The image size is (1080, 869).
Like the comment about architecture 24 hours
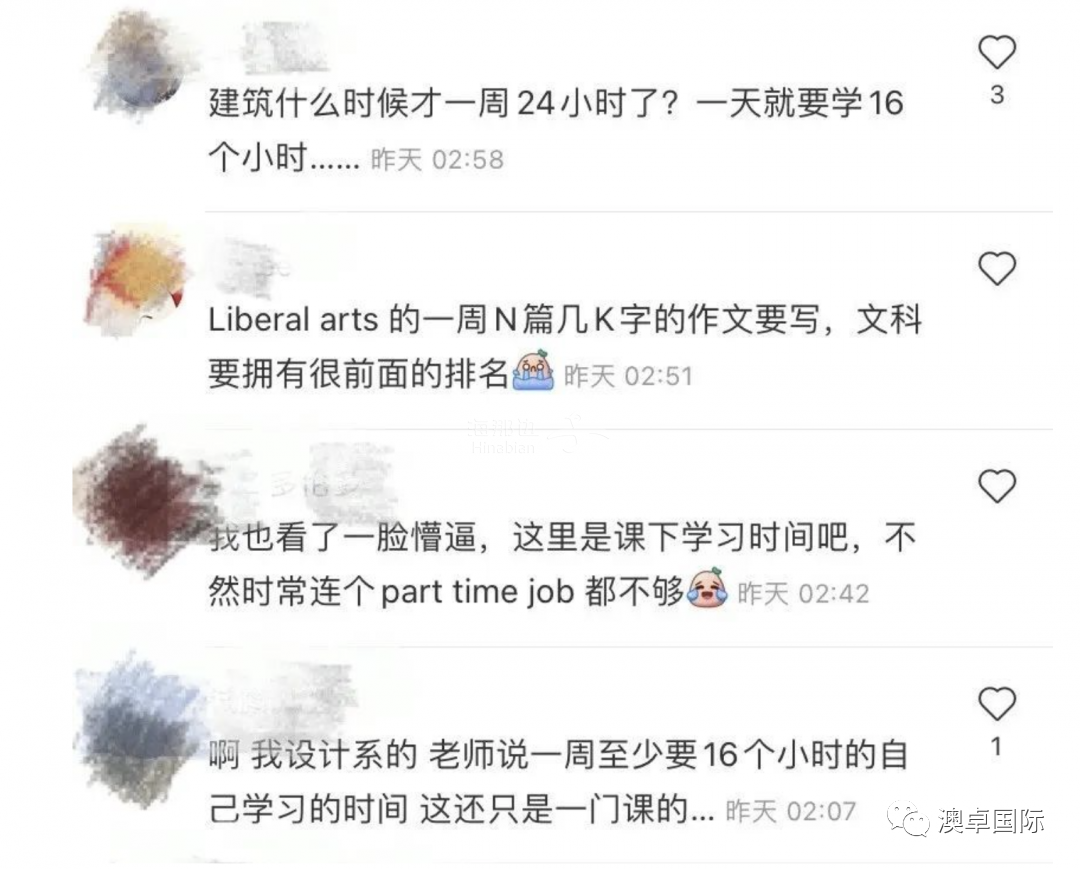tap(996, 53)
